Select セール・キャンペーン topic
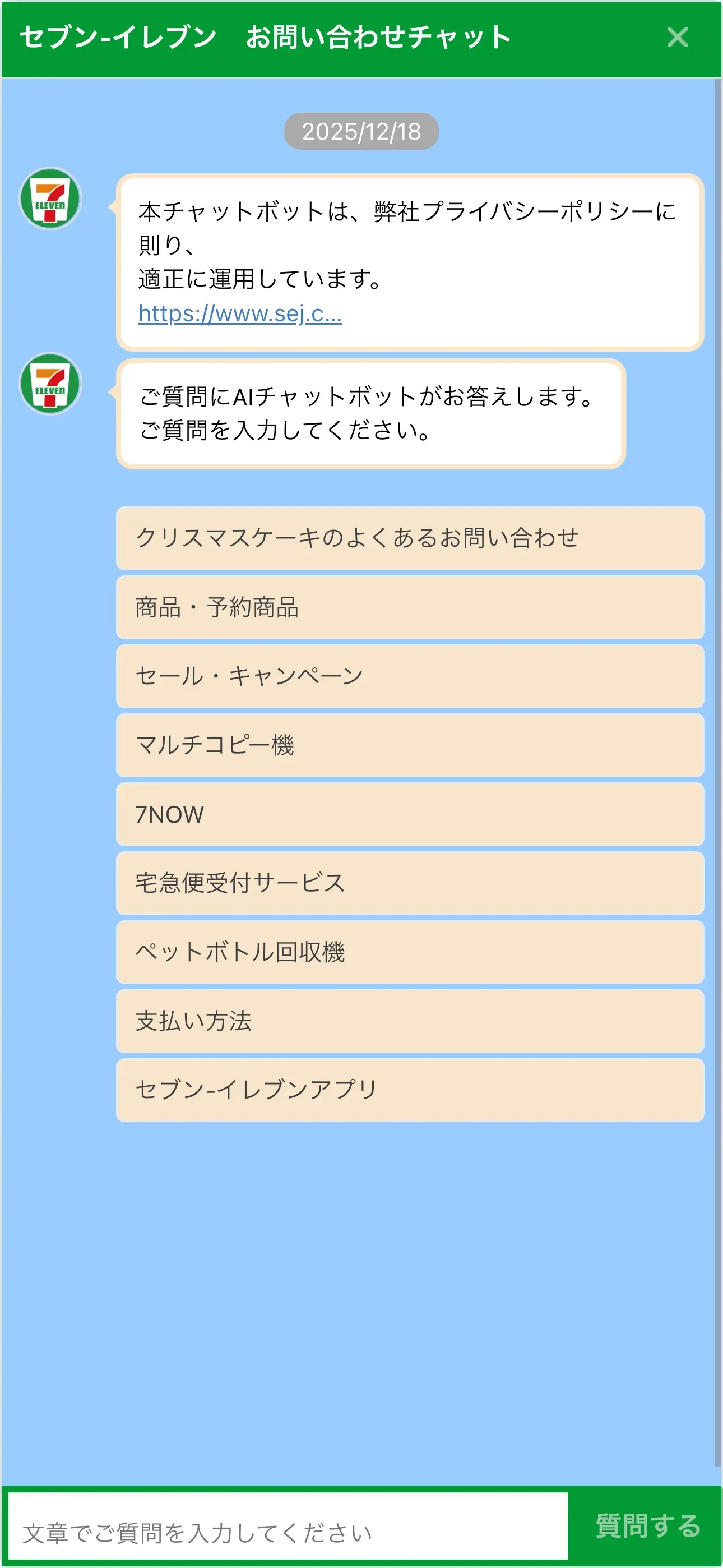Screen dimensions: 723x1568 [x=411, y=676]
